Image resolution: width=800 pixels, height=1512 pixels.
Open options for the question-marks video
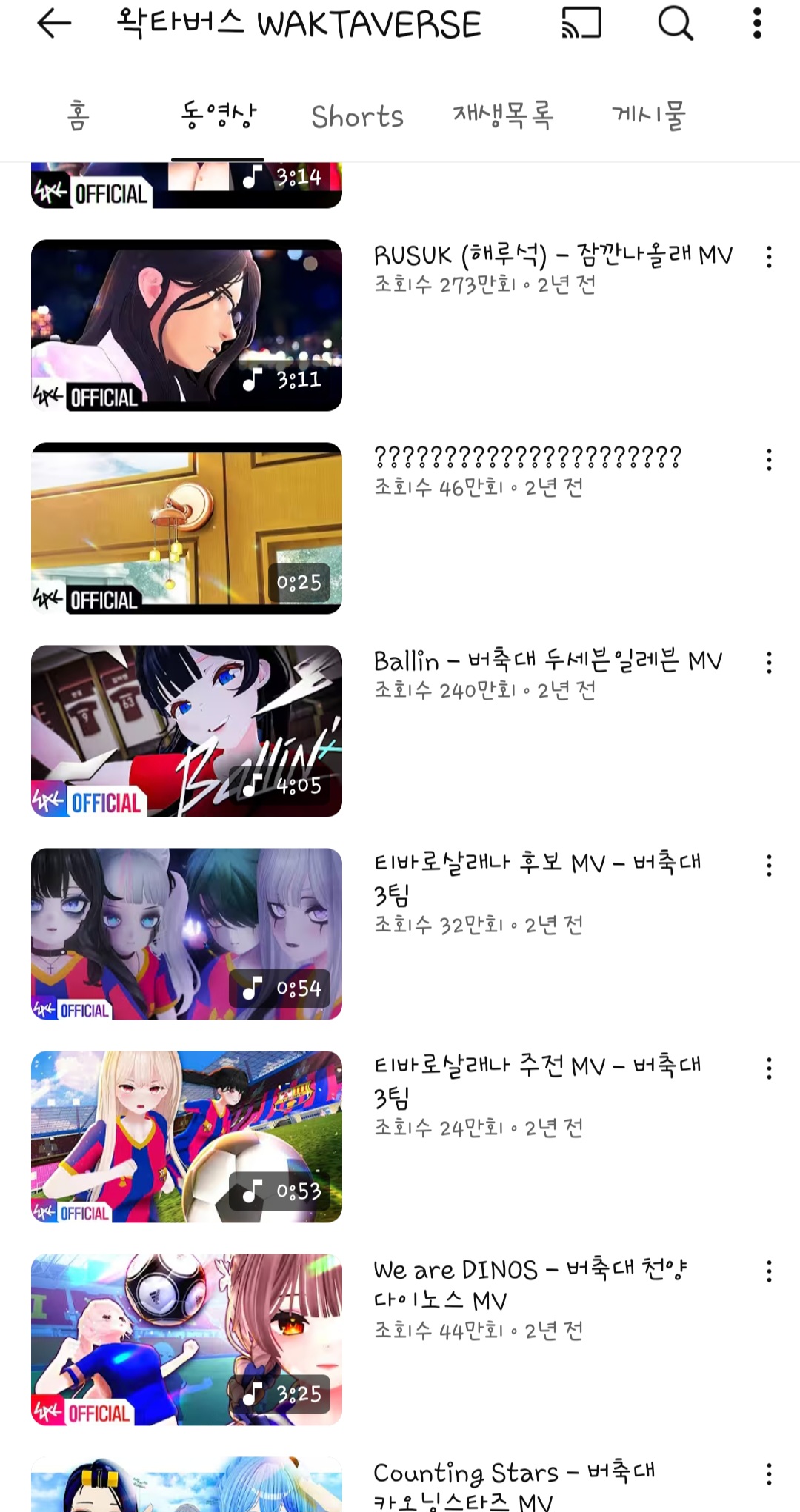pos(769,460)
